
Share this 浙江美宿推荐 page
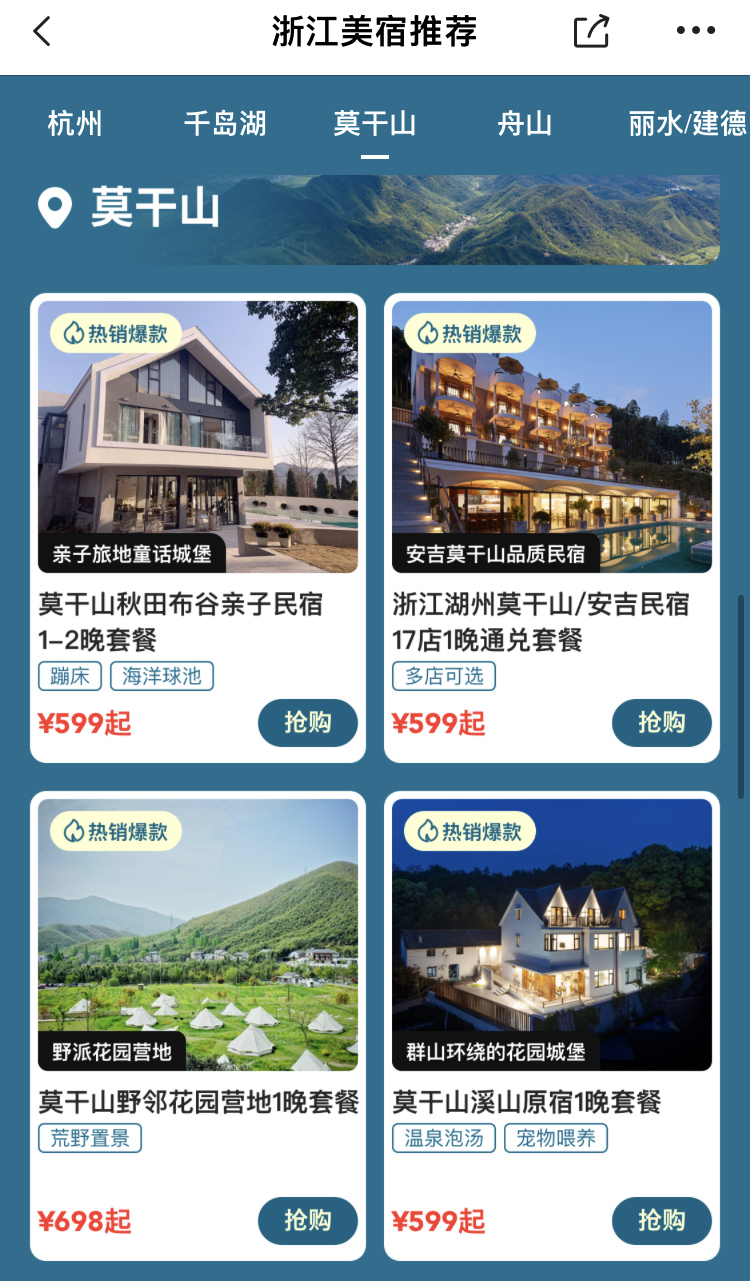coord(591,32)
